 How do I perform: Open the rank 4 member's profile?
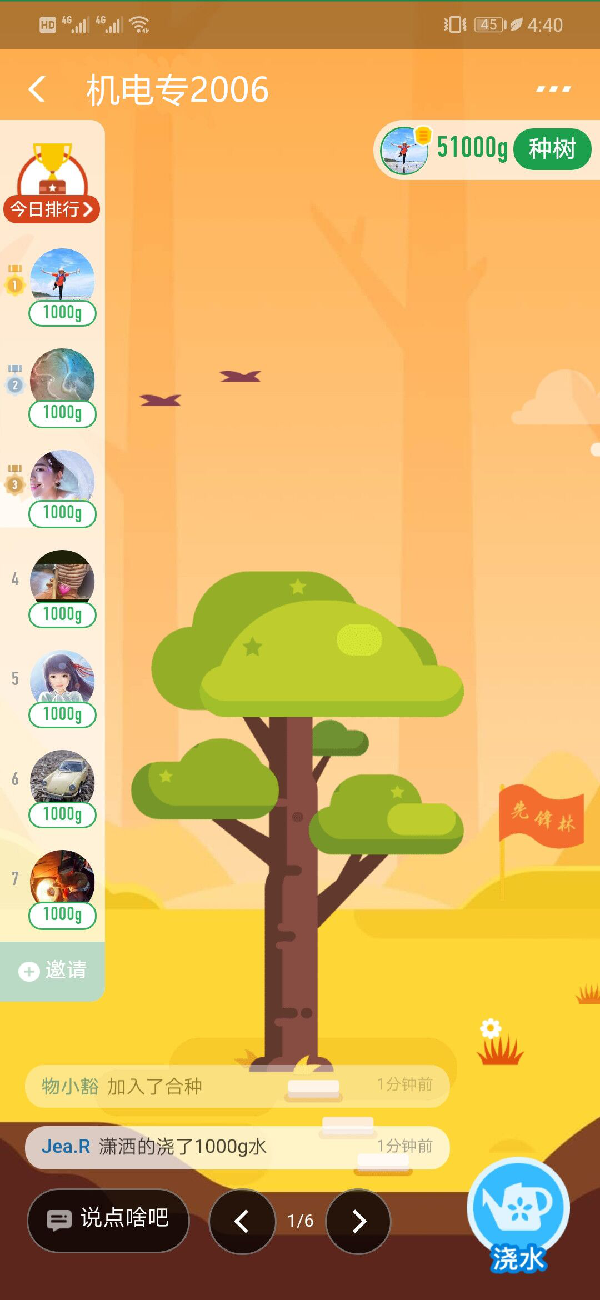[62, 577]
